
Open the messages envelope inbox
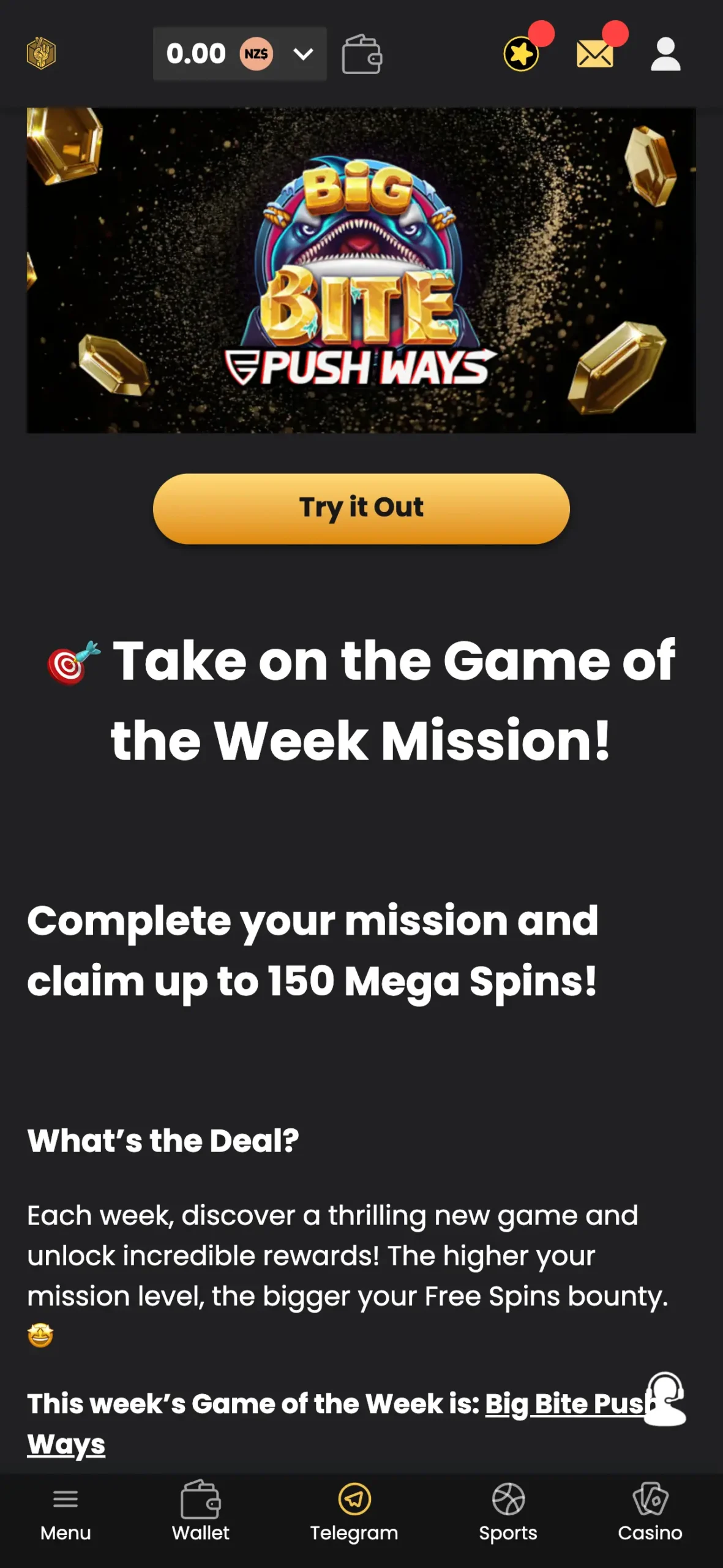point(594,55)
